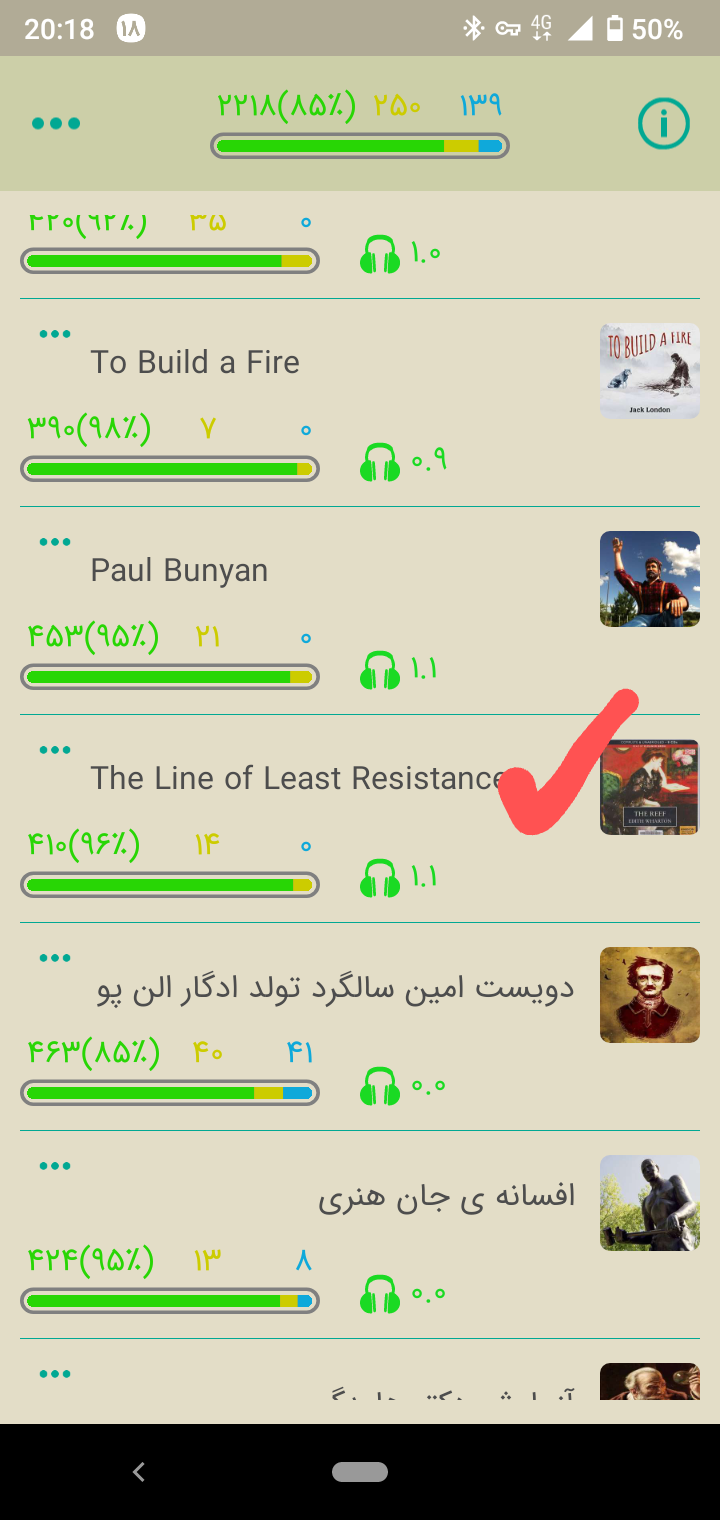Open the top bar three-dot menu
The width and height of the screenshot is (720, 1520).
(56, 123)
